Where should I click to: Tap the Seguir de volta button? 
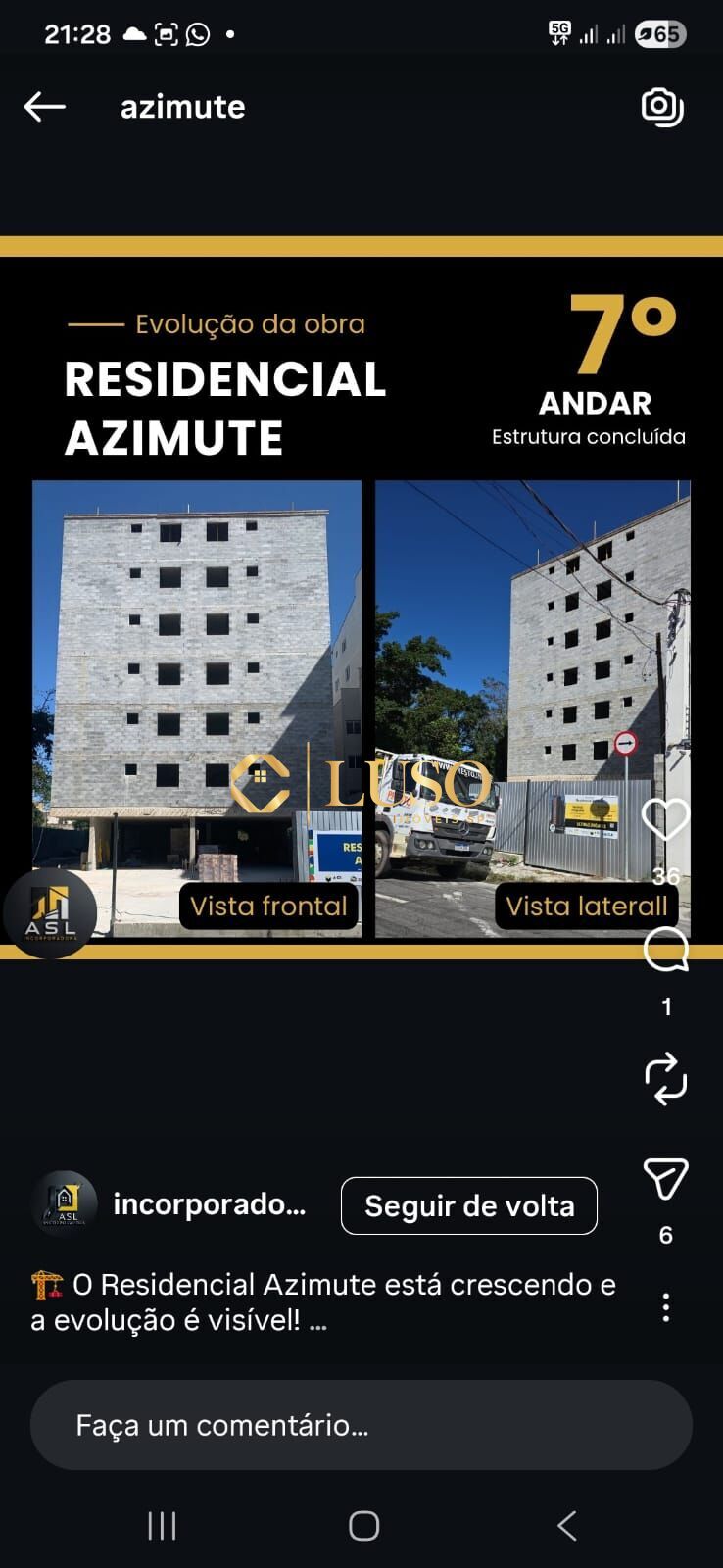pyautogui.click(x=469, y=1205)
